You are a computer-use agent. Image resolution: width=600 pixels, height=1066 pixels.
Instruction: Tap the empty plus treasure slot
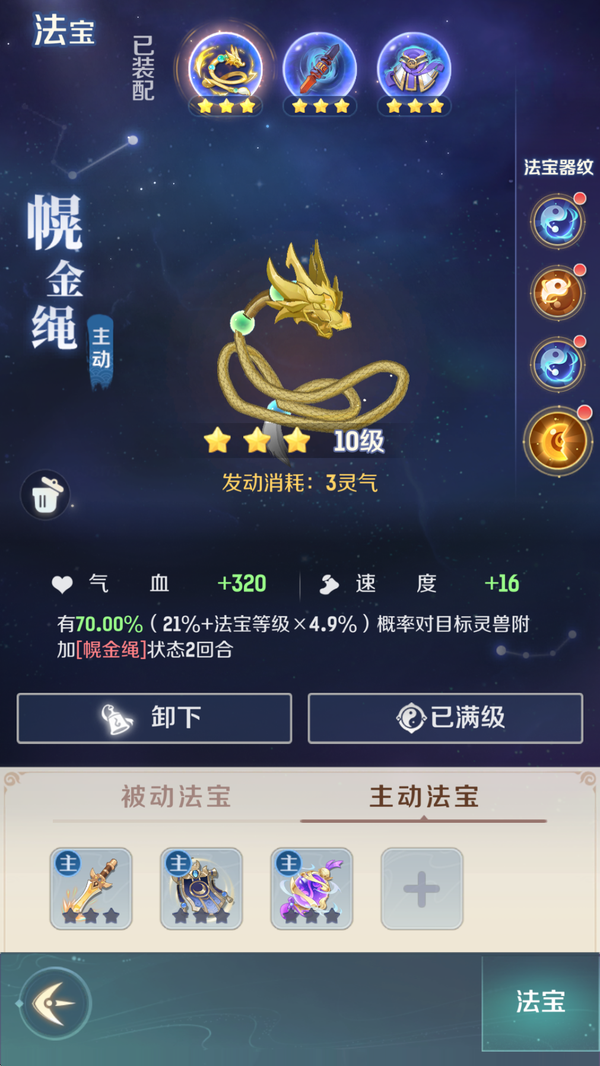coord(421,888)
